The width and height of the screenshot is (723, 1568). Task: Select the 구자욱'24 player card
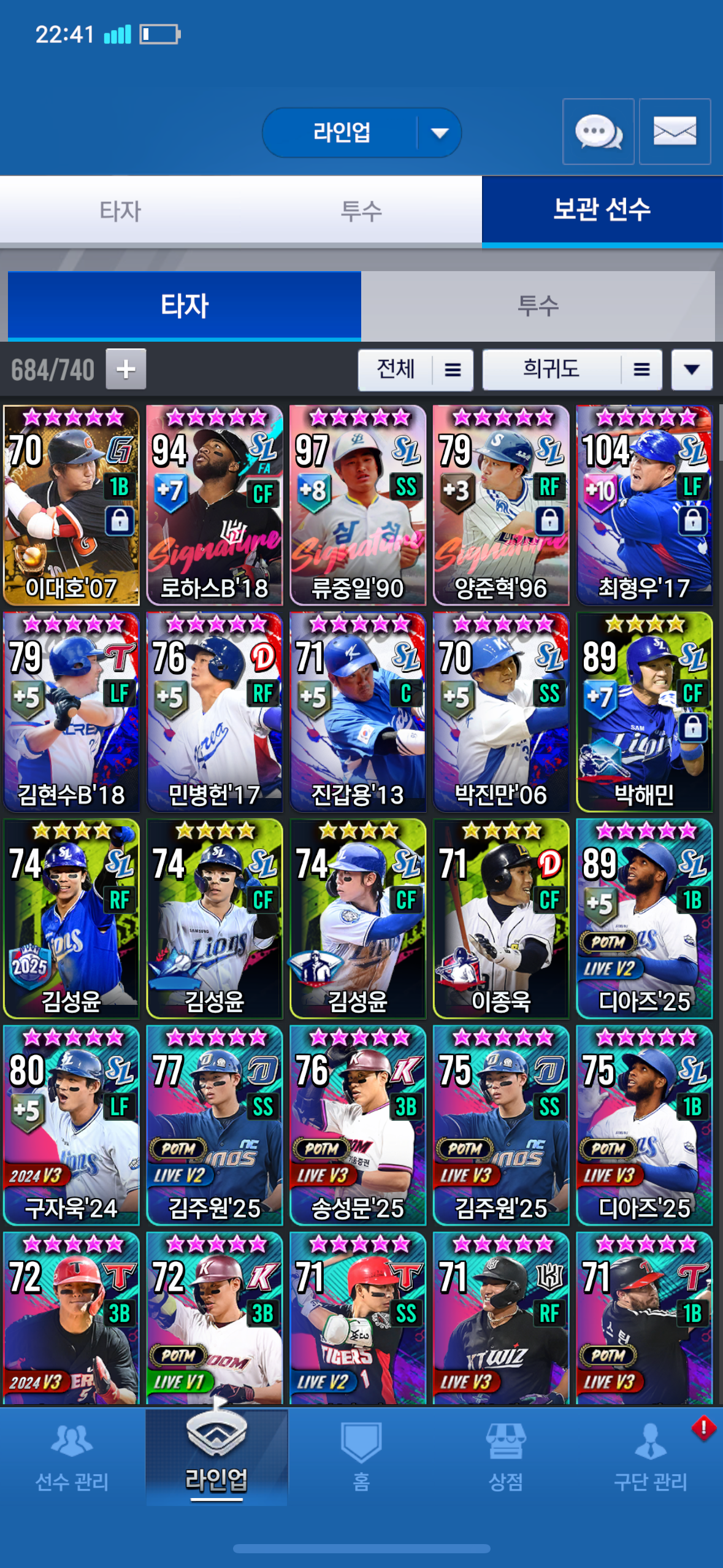tap(71, 1125)
